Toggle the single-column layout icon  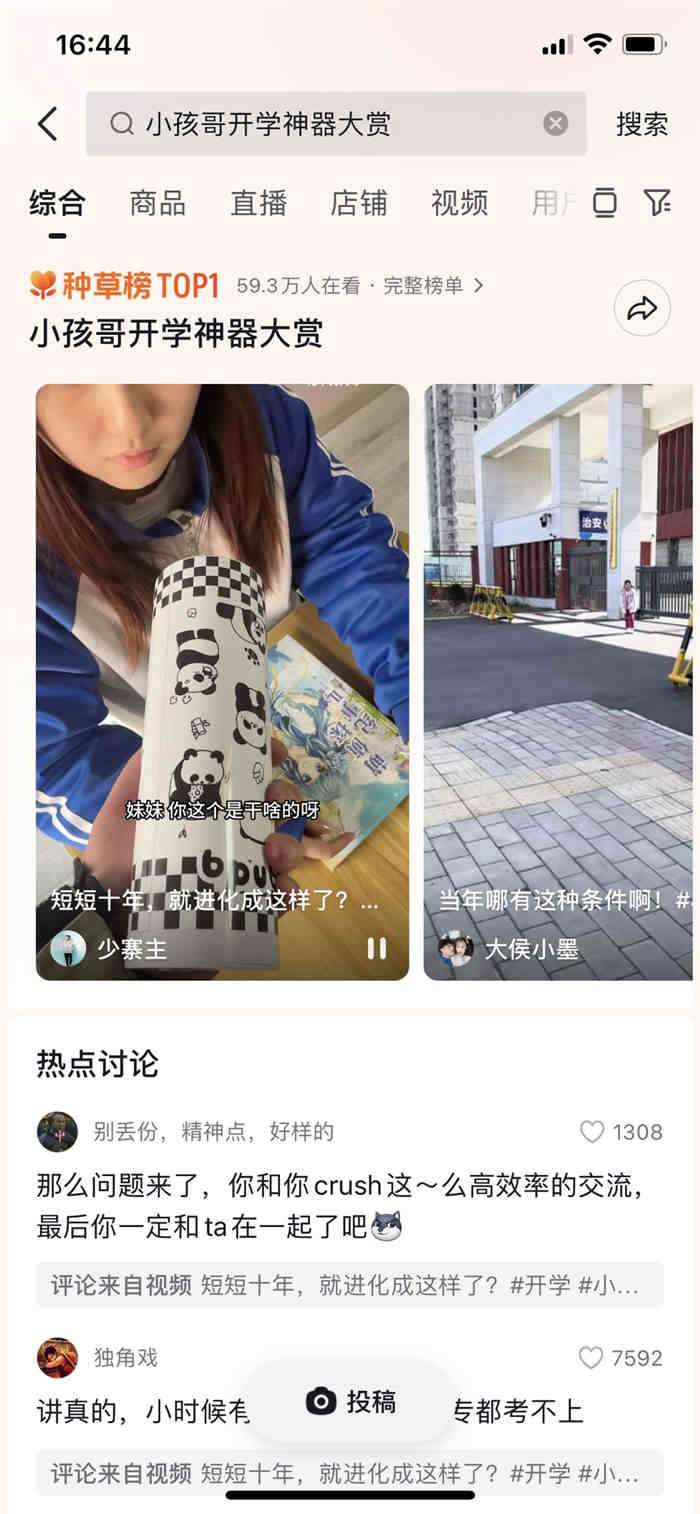coord(604,203)
